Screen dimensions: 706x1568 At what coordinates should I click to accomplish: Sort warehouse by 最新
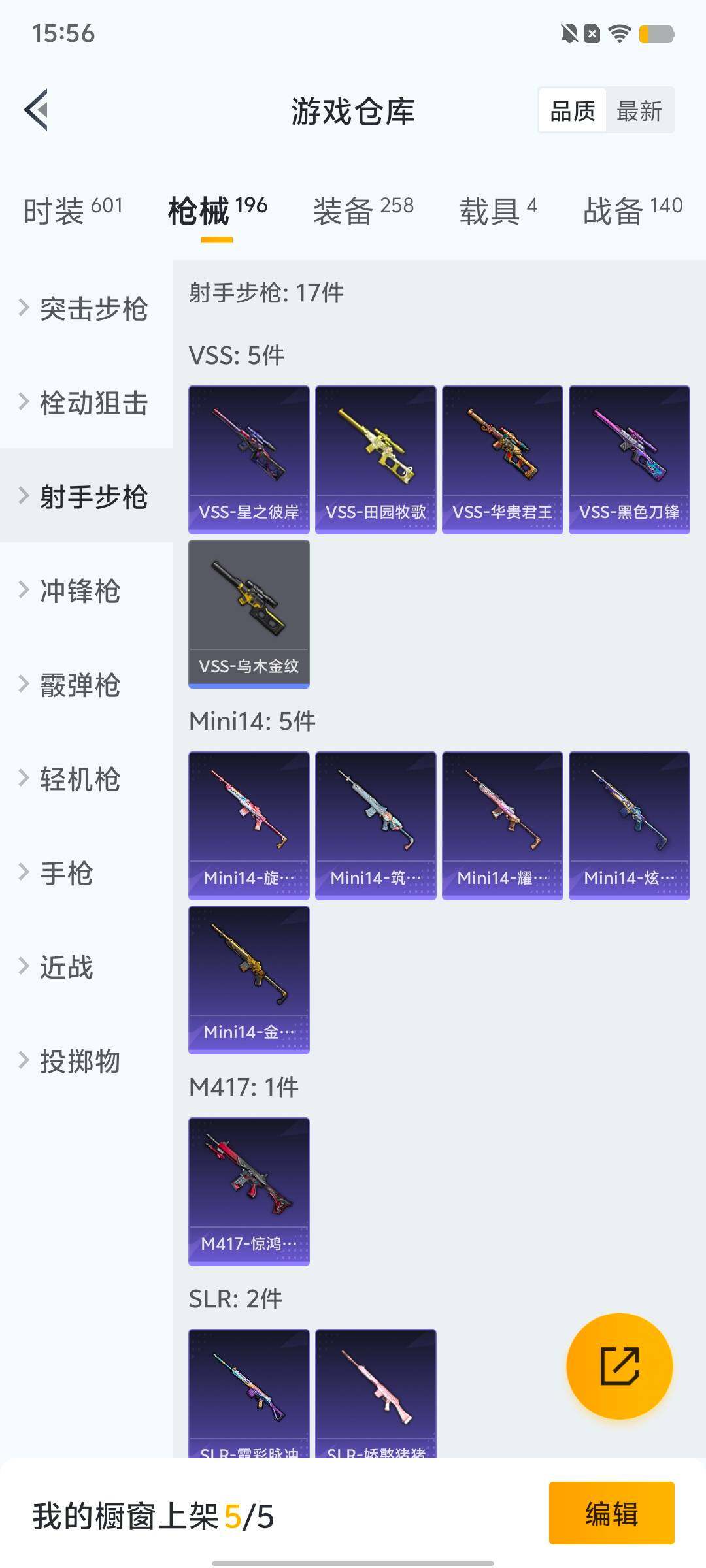click(x=639, y=110)
